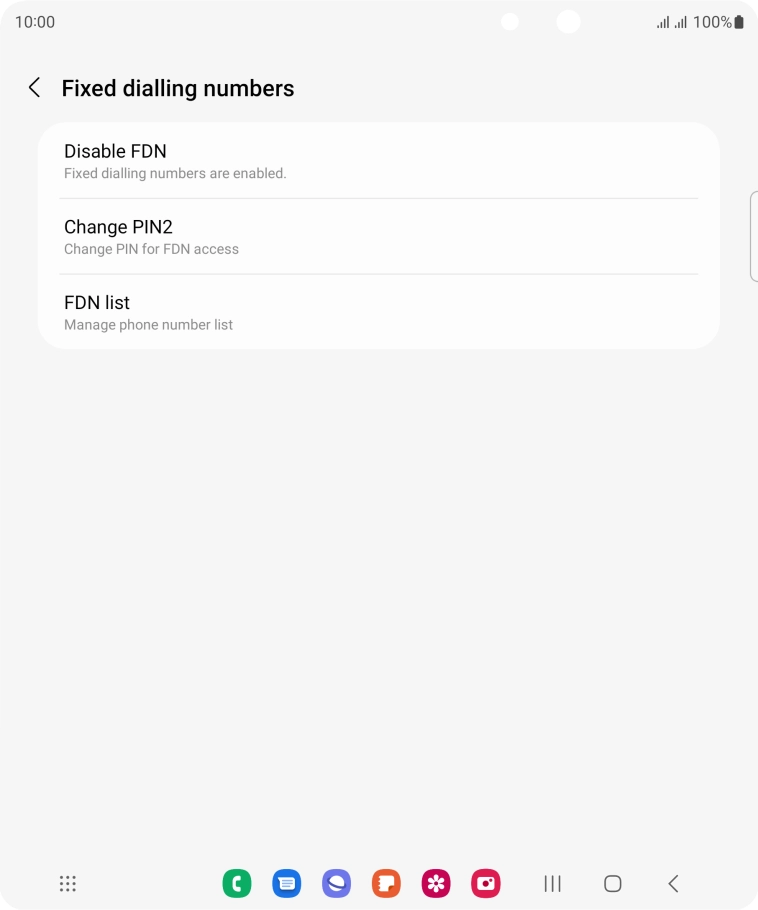Image resolution: width=758 pixels, height=910 pixels.
Task: Open Samsung Internet browser from taskbar
Action: 336,883
